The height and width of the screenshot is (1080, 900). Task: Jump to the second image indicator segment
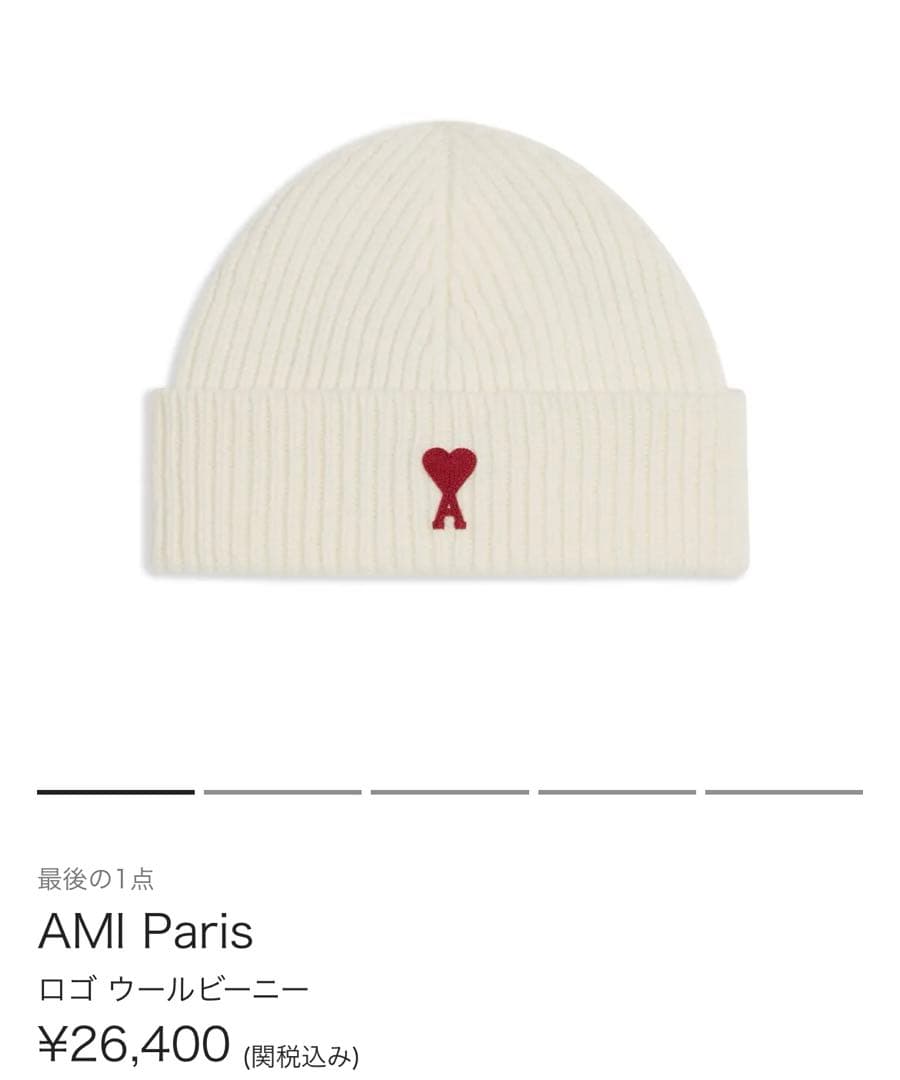282,792
